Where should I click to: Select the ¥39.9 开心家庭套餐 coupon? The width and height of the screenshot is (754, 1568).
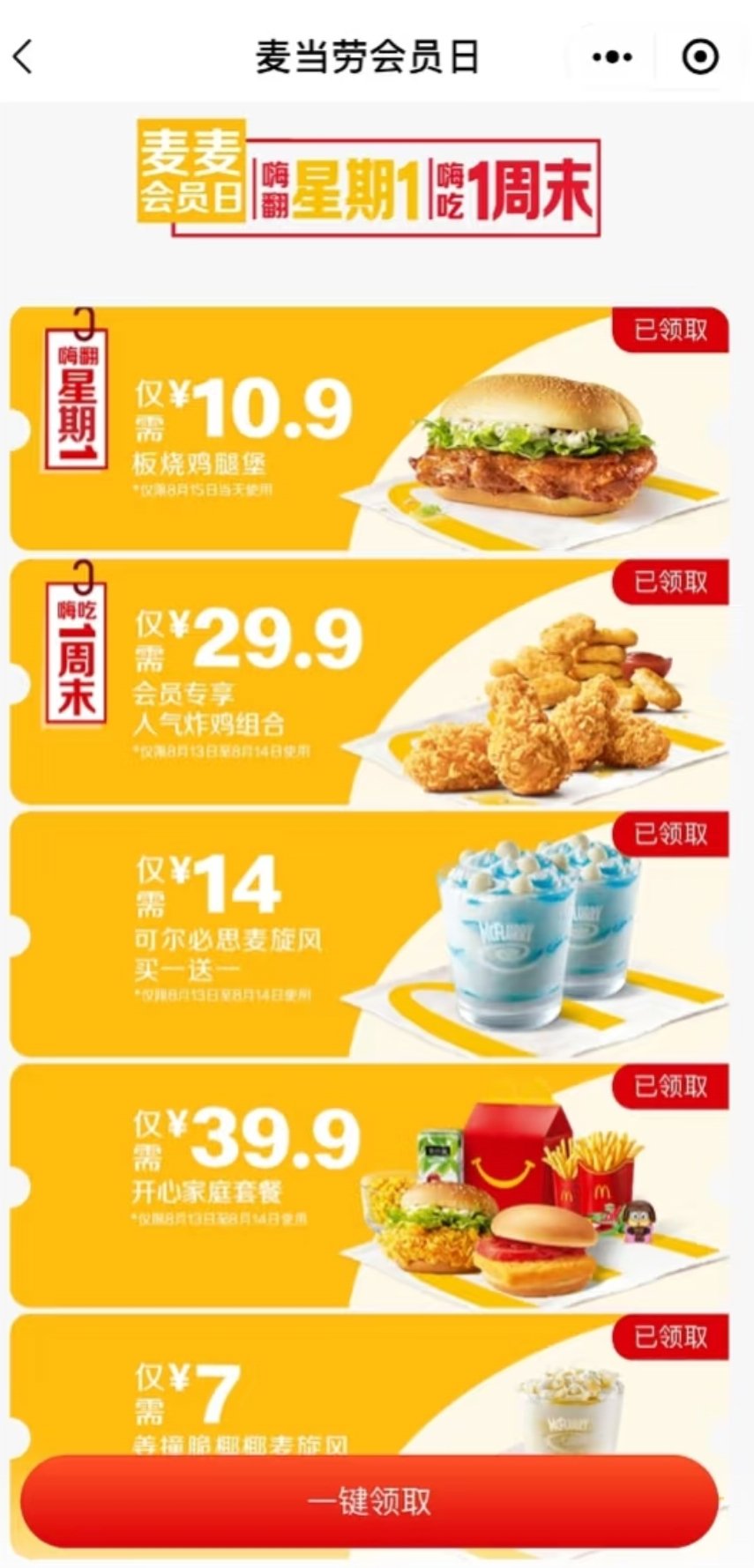(369, 1185)
